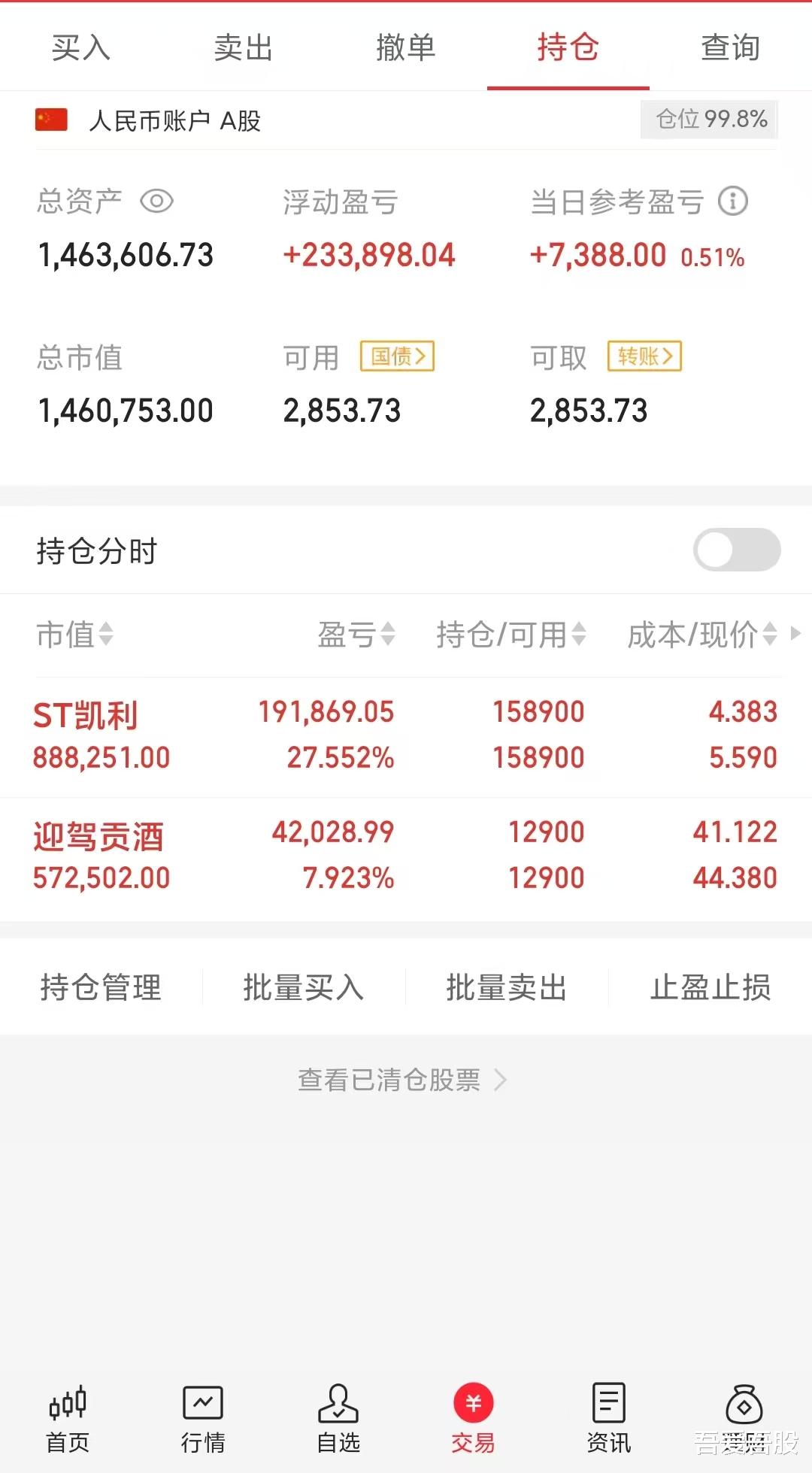The image size is (812, 1473).
Task: View 查看已清仓股票
Action: tap(402, 1080)
